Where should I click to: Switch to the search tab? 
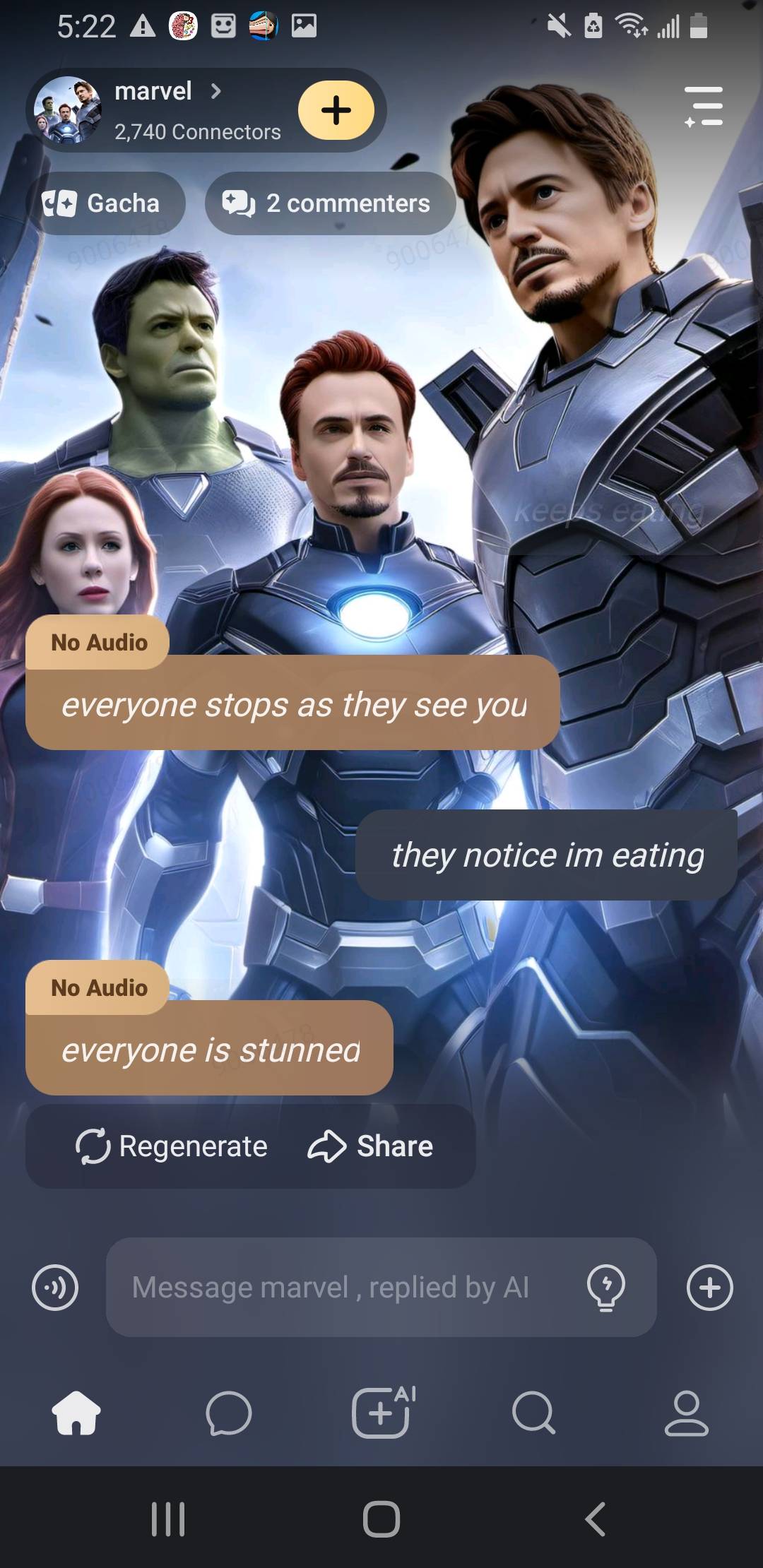click(533, 1413)
